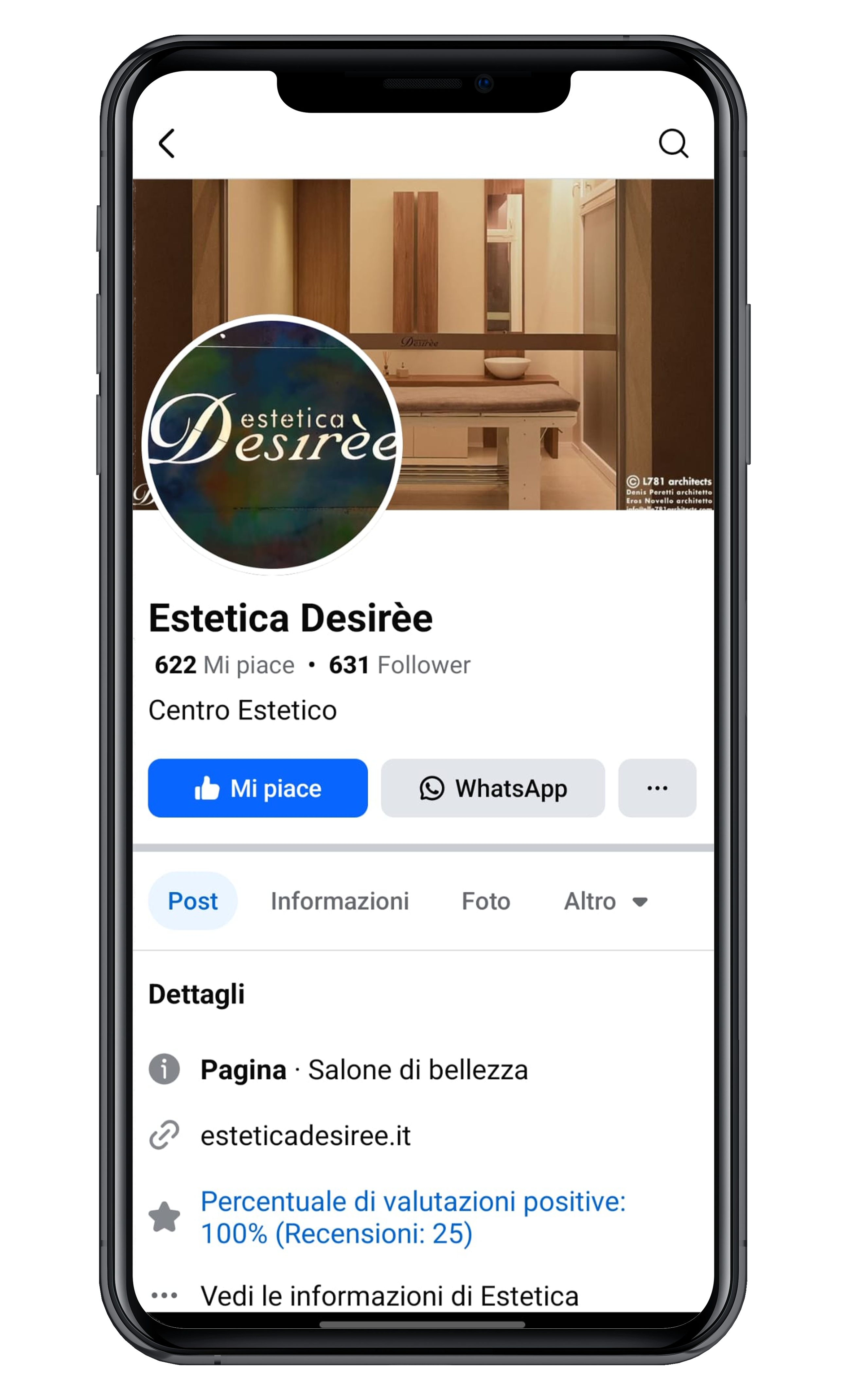Like the page with Mi piace button
The height and width of the screenshot is (1400, 845).
click(257, 788)
